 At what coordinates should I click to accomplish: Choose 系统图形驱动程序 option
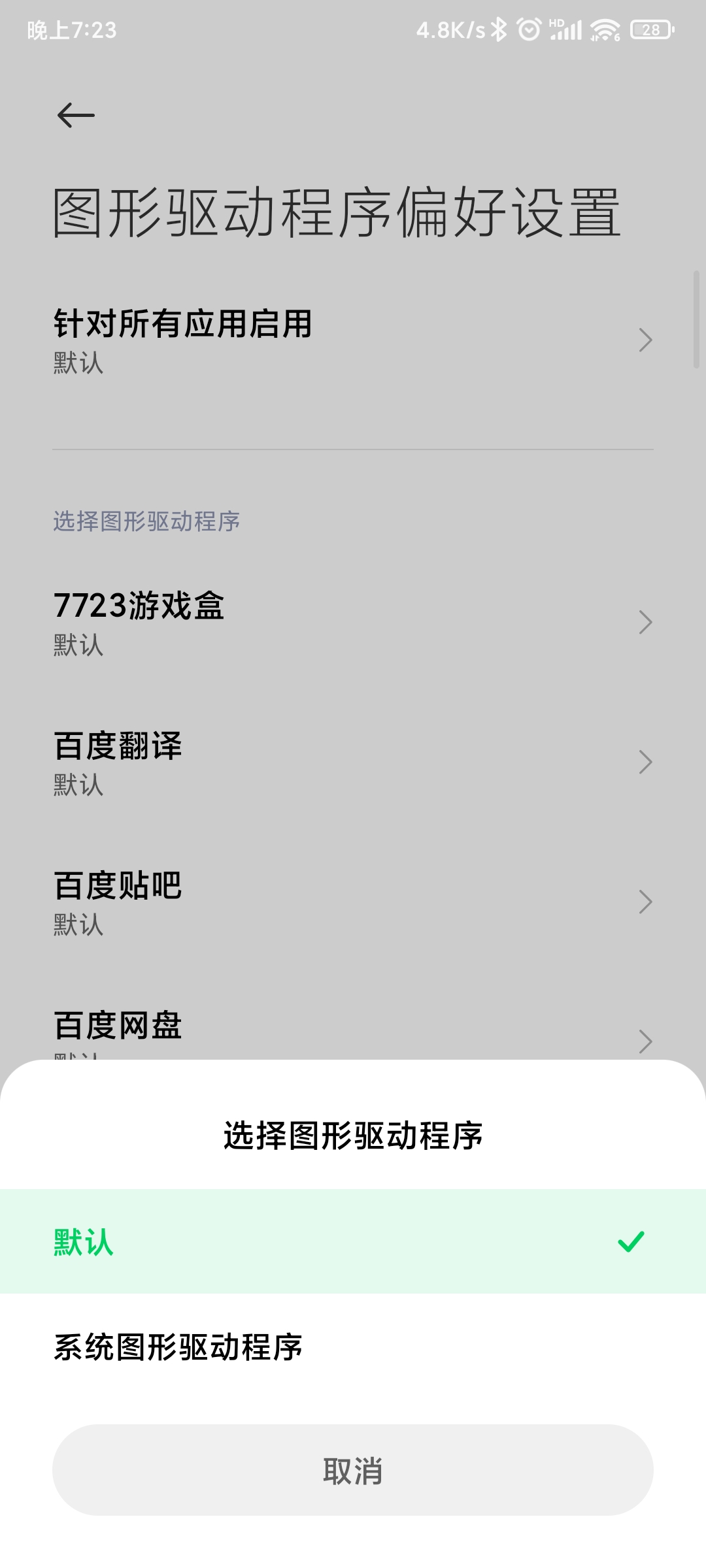pyautogui.click(x=353, y=1347)
